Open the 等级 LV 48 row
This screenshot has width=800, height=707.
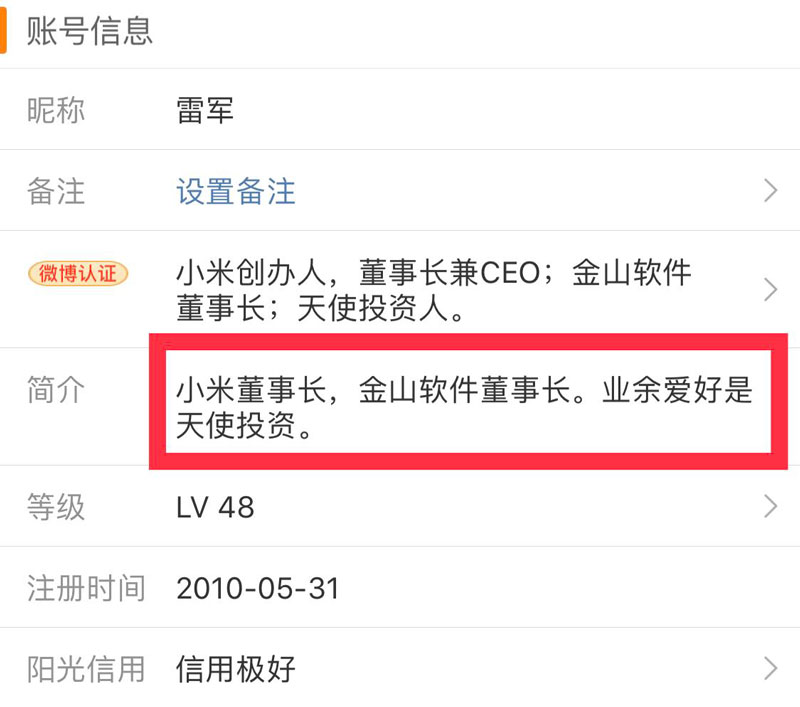400,507
